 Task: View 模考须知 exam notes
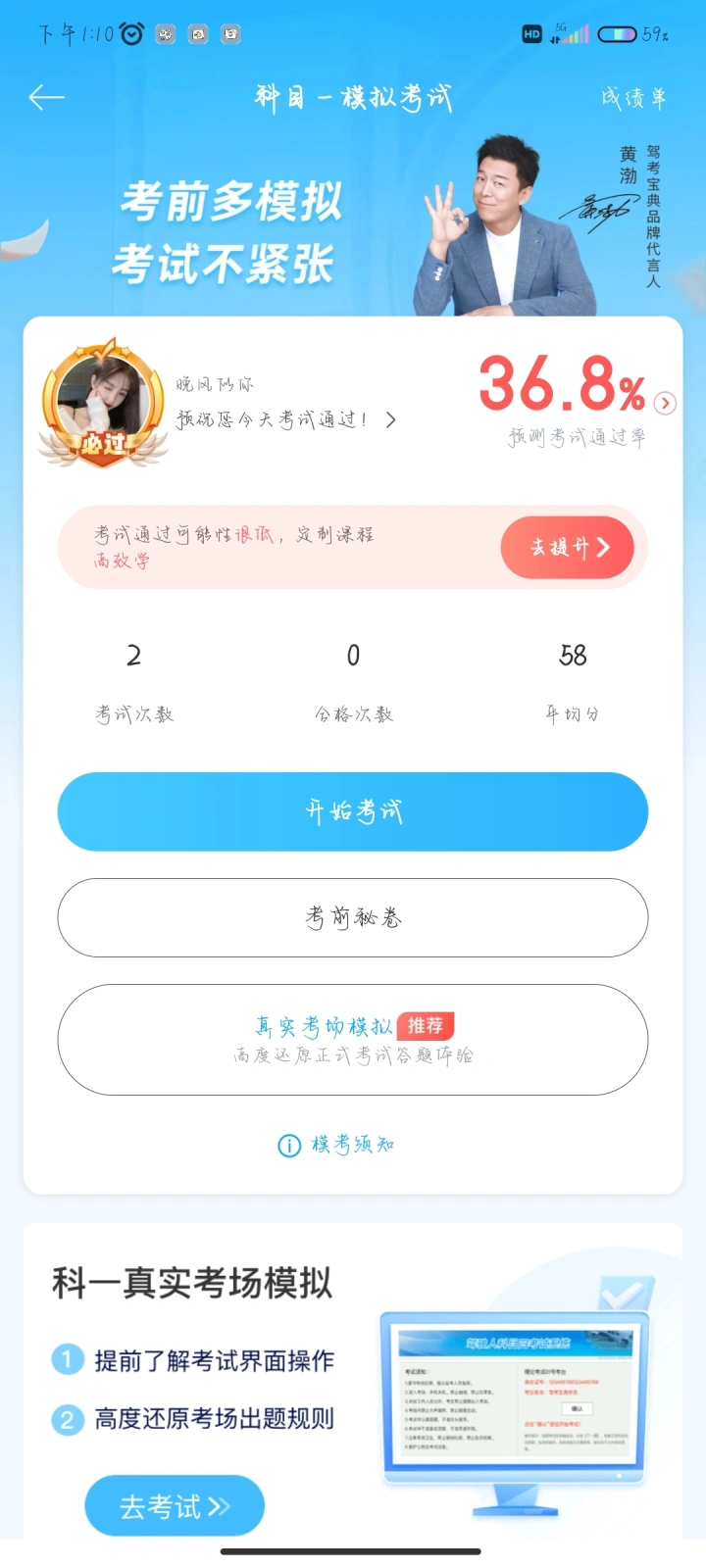point(336,1145)
